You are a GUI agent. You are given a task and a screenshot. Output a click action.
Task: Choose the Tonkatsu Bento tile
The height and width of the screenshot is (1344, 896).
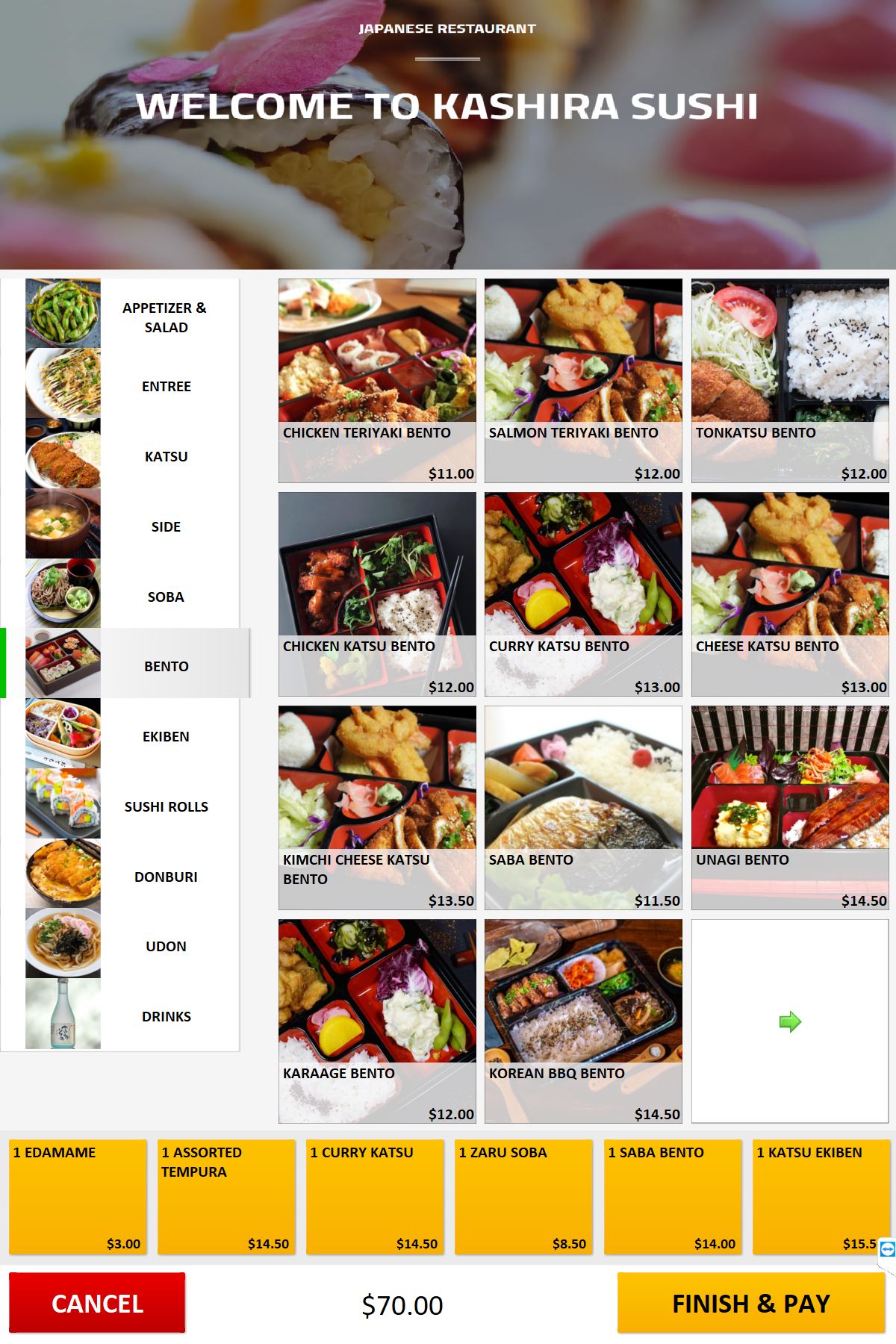[x=790, y=381]
